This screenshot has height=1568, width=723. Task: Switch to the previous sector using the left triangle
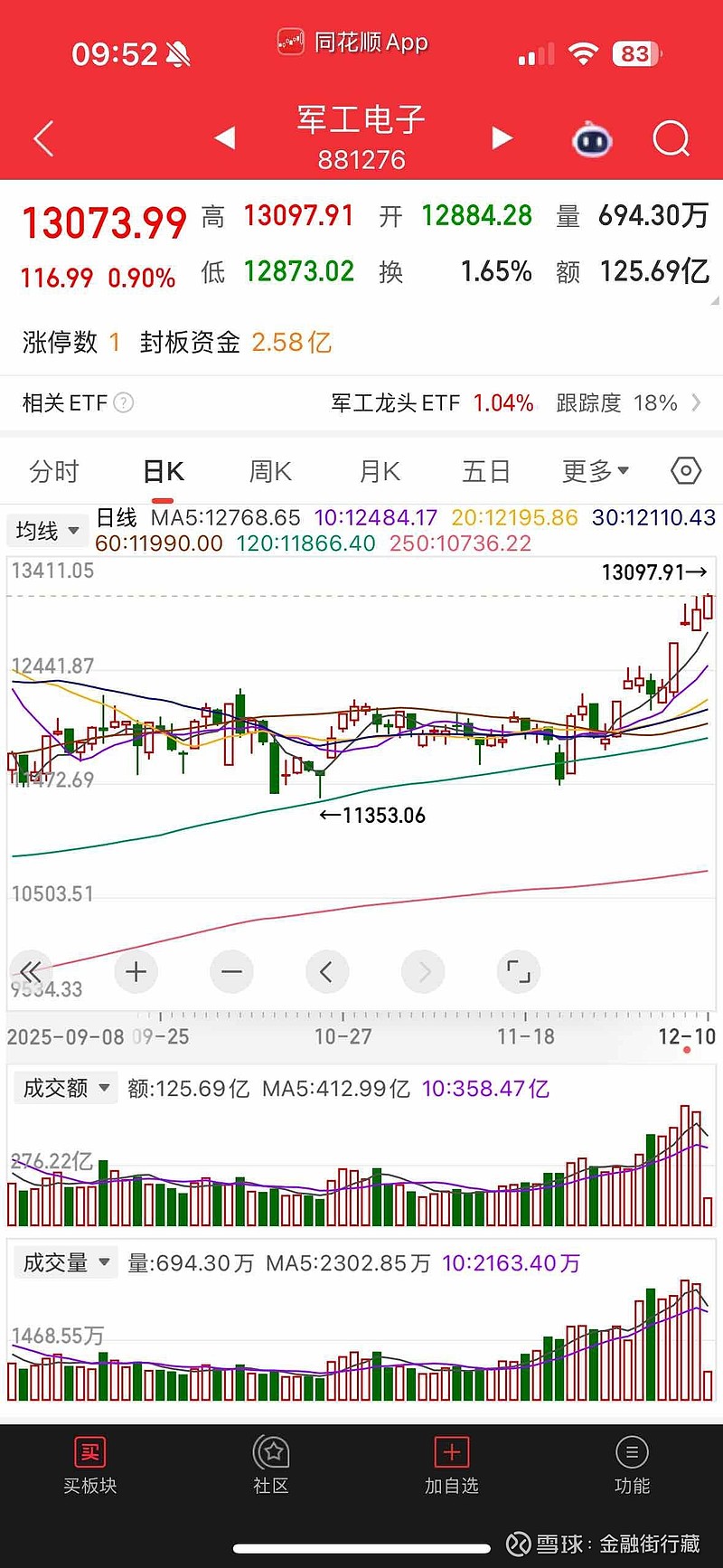click(x=225, y=137)
